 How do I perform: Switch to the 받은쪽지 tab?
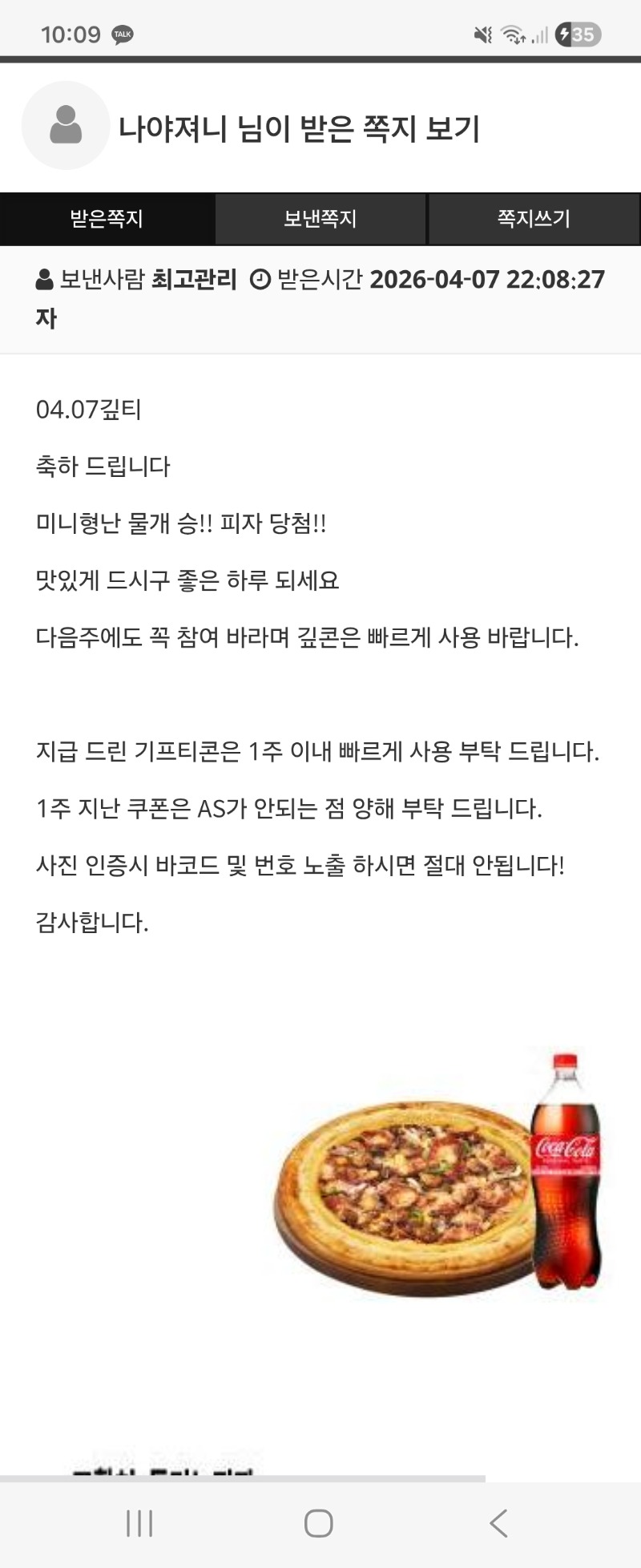pos(107,219)
